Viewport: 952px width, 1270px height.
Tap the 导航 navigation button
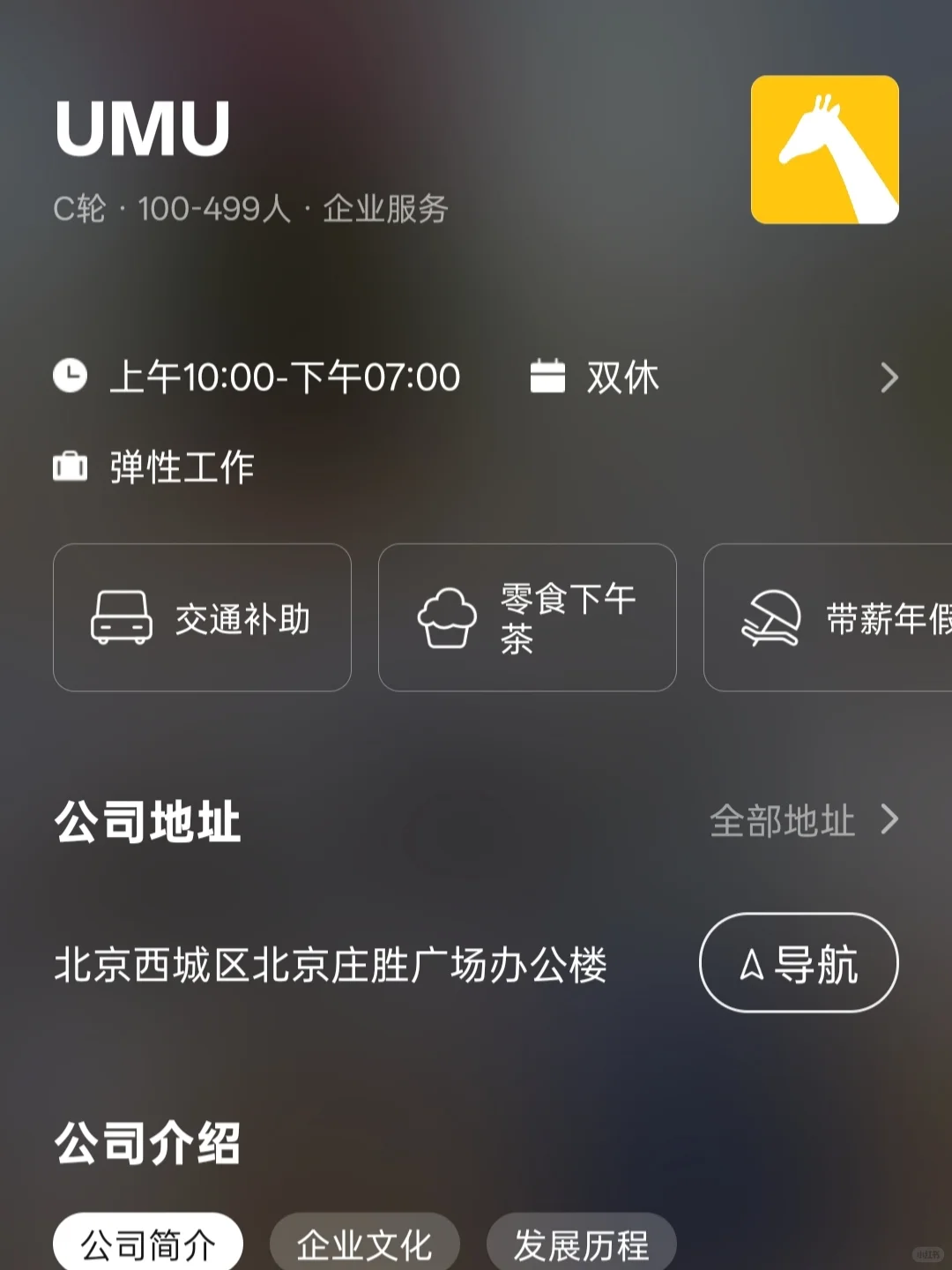point(799,962)
